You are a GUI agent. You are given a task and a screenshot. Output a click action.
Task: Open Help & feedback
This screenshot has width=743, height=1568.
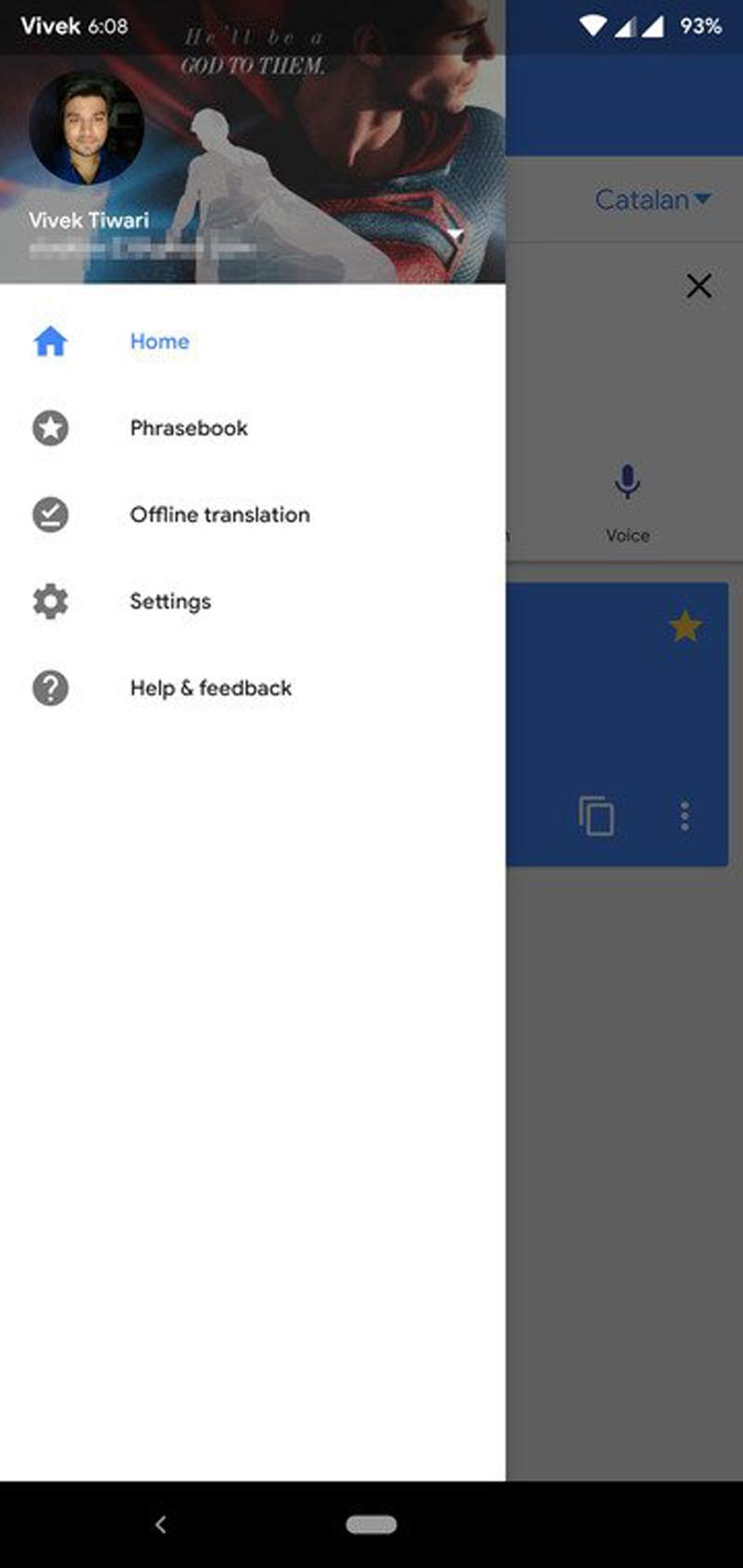pyautogui.click(x=210, y=688)
